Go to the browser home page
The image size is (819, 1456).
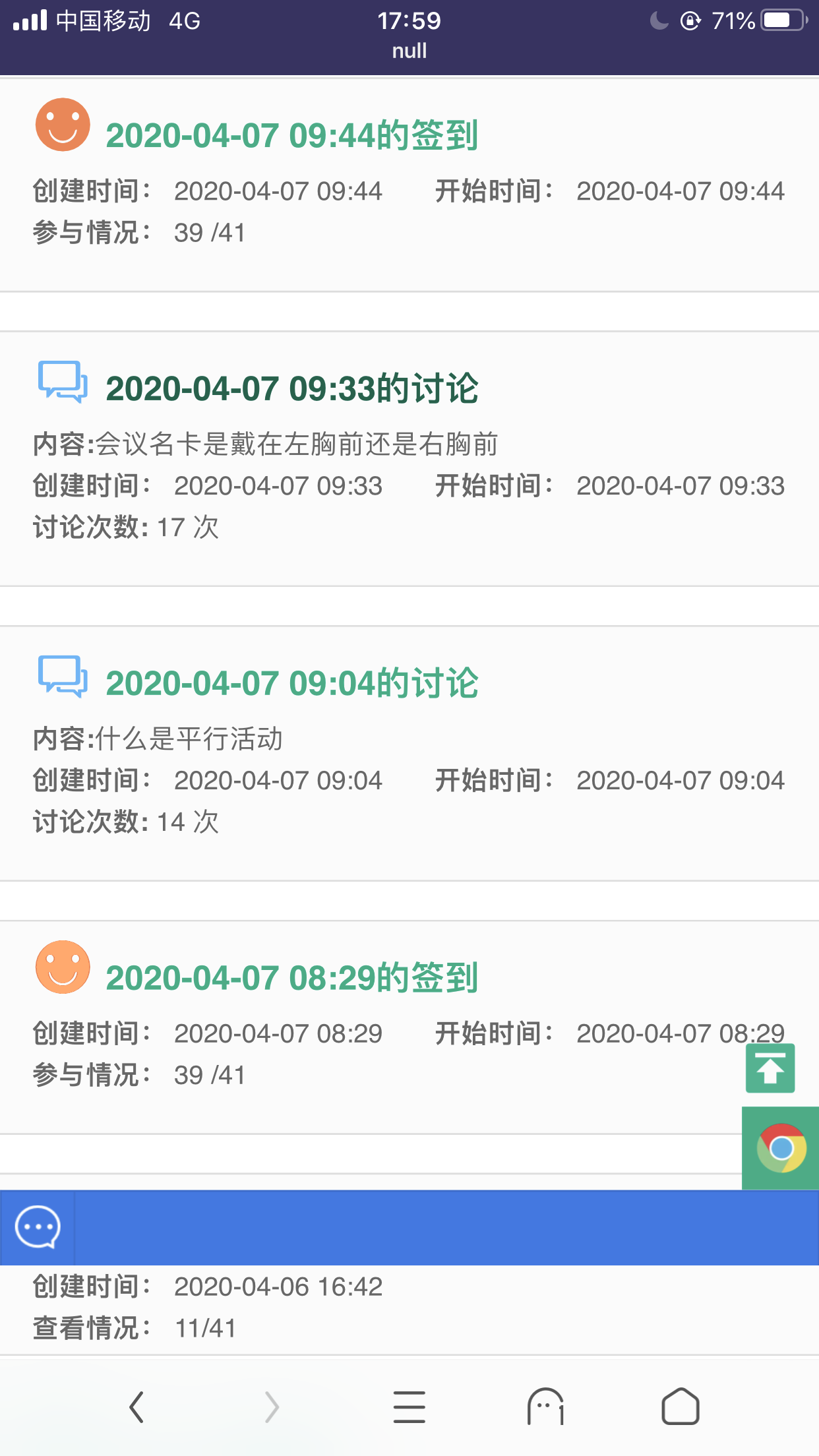(680, 1407)
